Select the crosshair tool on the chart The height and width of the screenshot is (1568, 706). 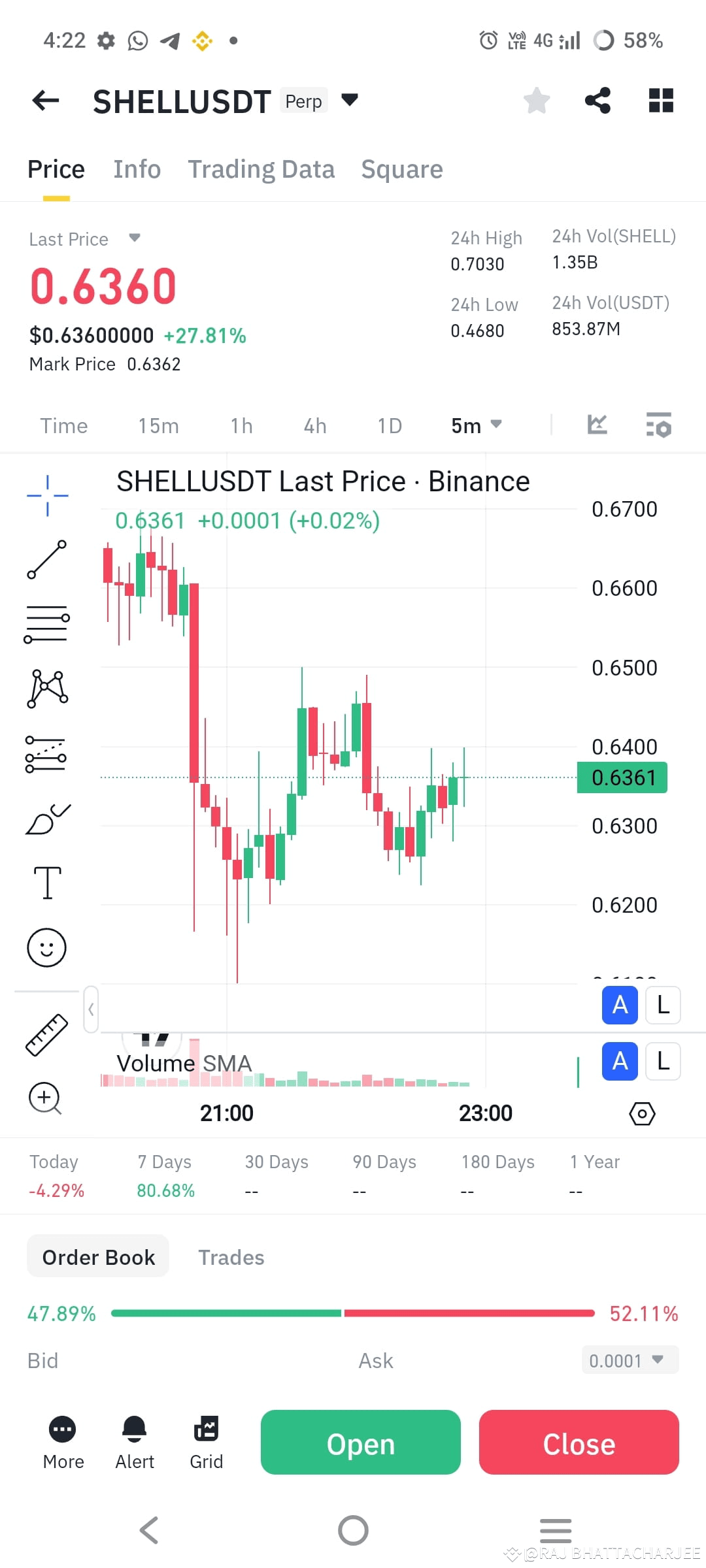48,495
